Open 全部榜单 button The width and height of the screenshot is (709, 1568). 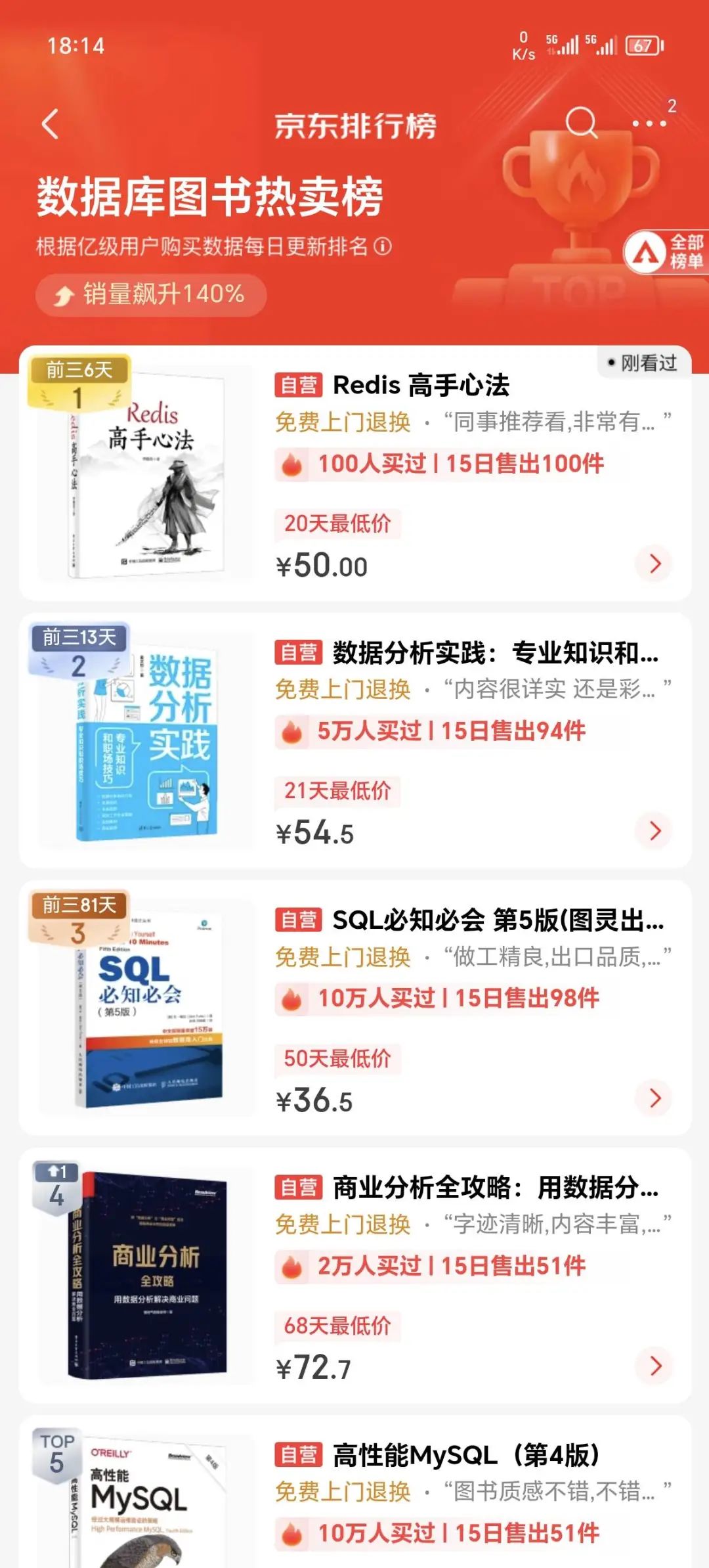(x=665, y=252)
